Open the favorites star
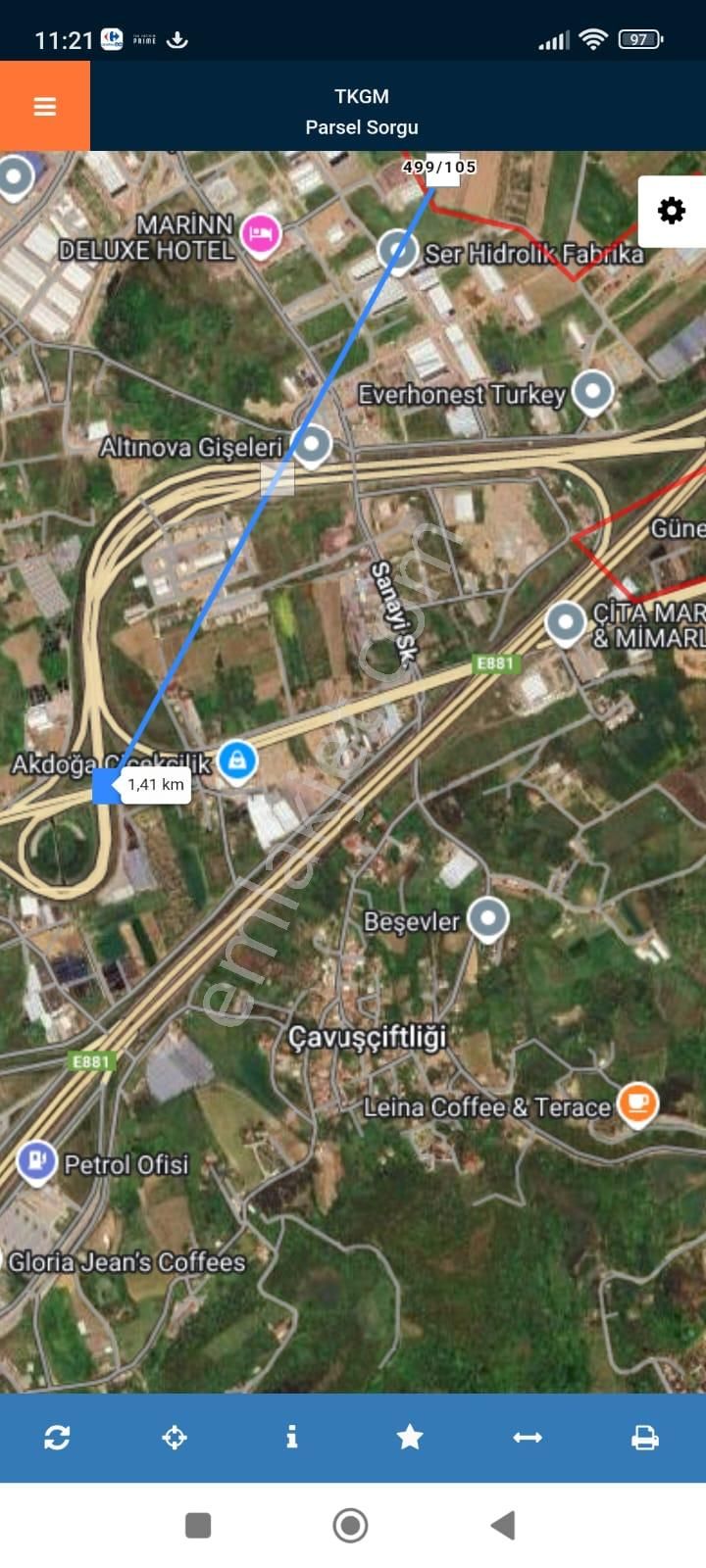Image resolution: width=706 pixels, height=1568 pixels. pyautogui.click(x=410, y=1438)
